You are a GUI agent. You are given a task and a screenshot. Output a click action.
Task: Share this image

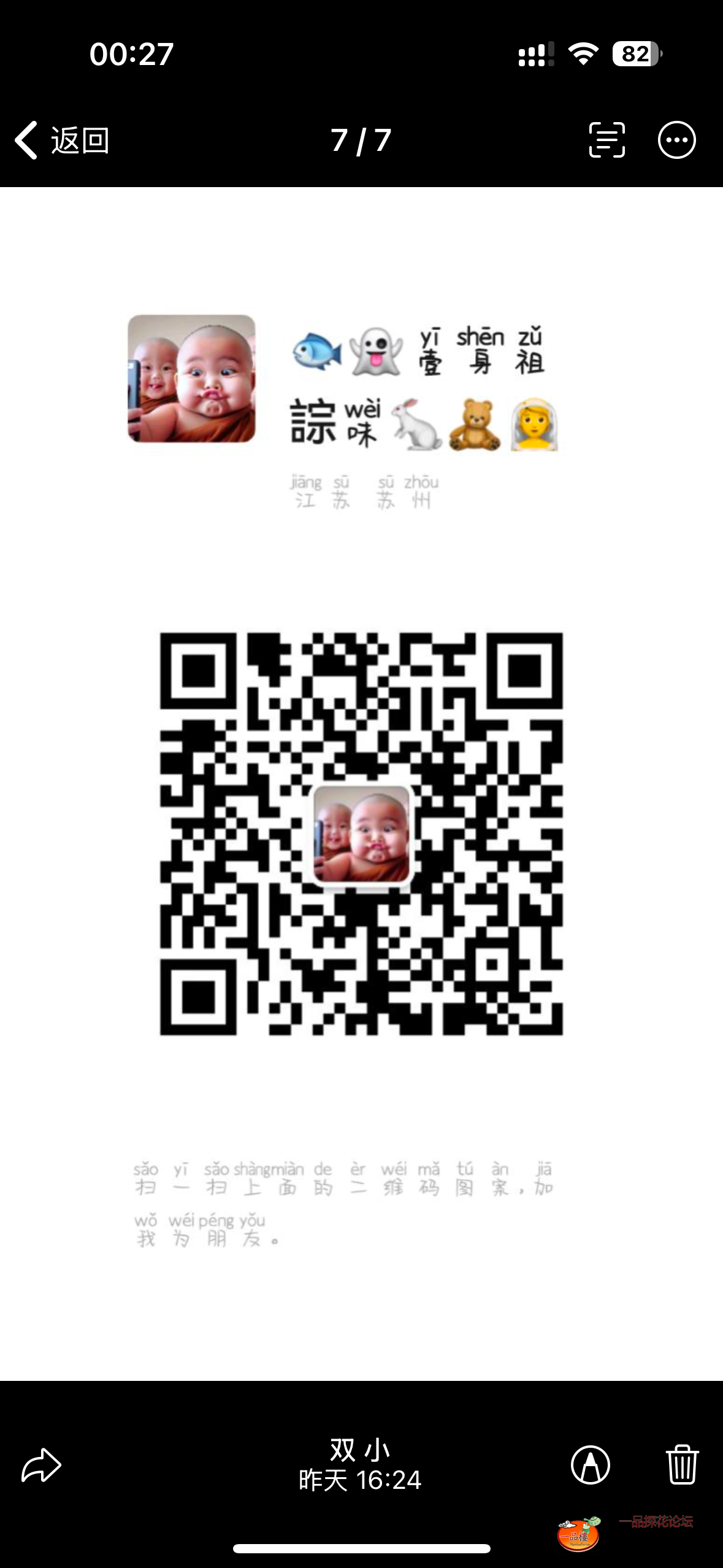42,1465
